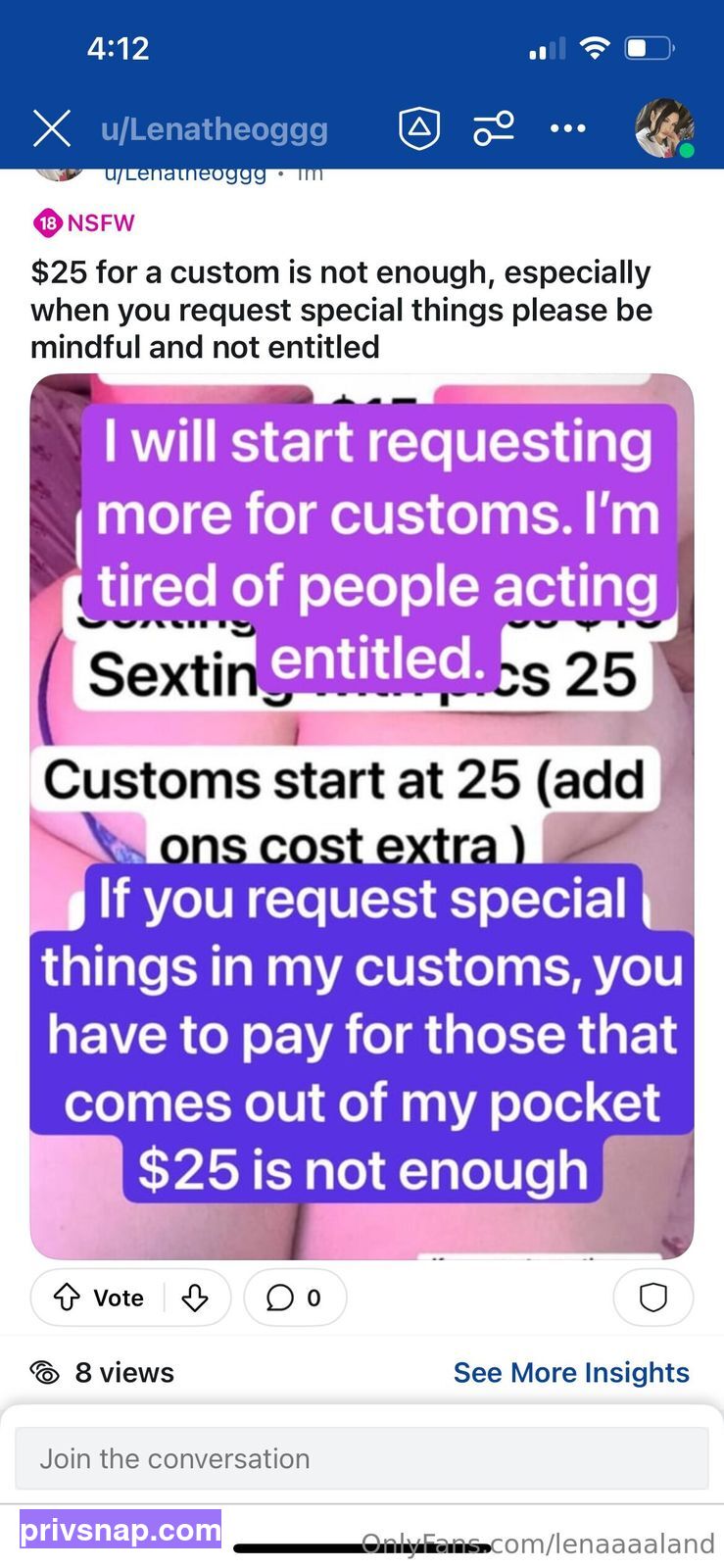Viewport: 724px width, 1568px height.
Task: Open u/Lenatheoggg profile from header
Action: coord(215,128)
